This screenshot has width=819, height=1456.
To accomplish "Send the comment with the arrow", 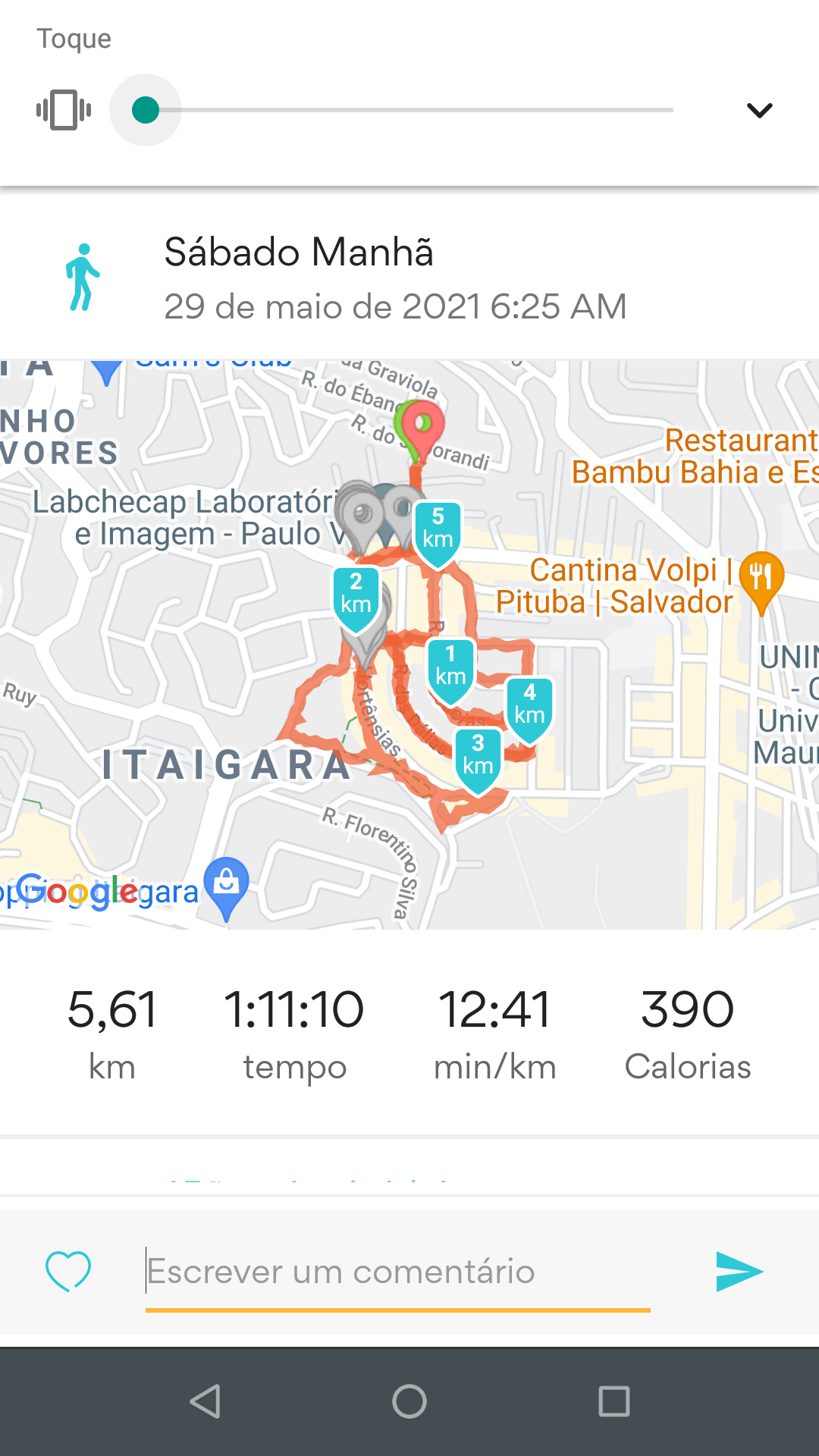I will [739, 1272].
